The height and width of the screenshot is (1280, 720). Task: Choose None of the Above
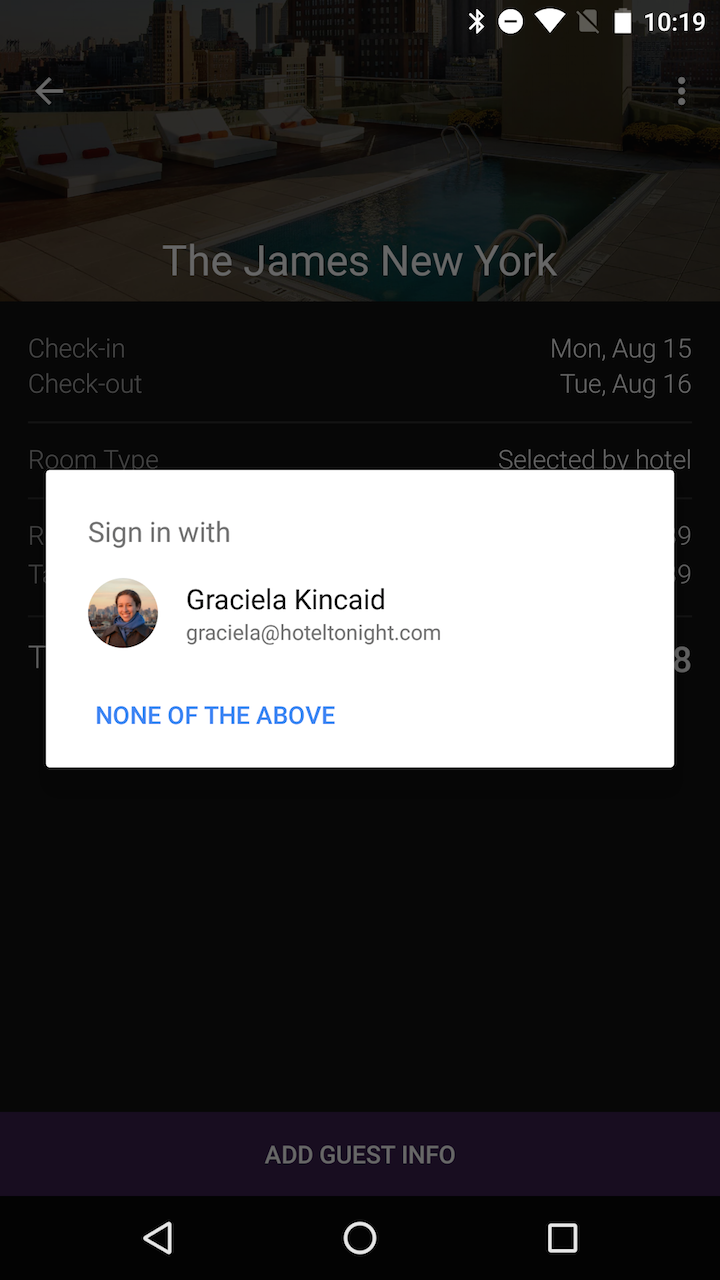click(x=215, y=715)
